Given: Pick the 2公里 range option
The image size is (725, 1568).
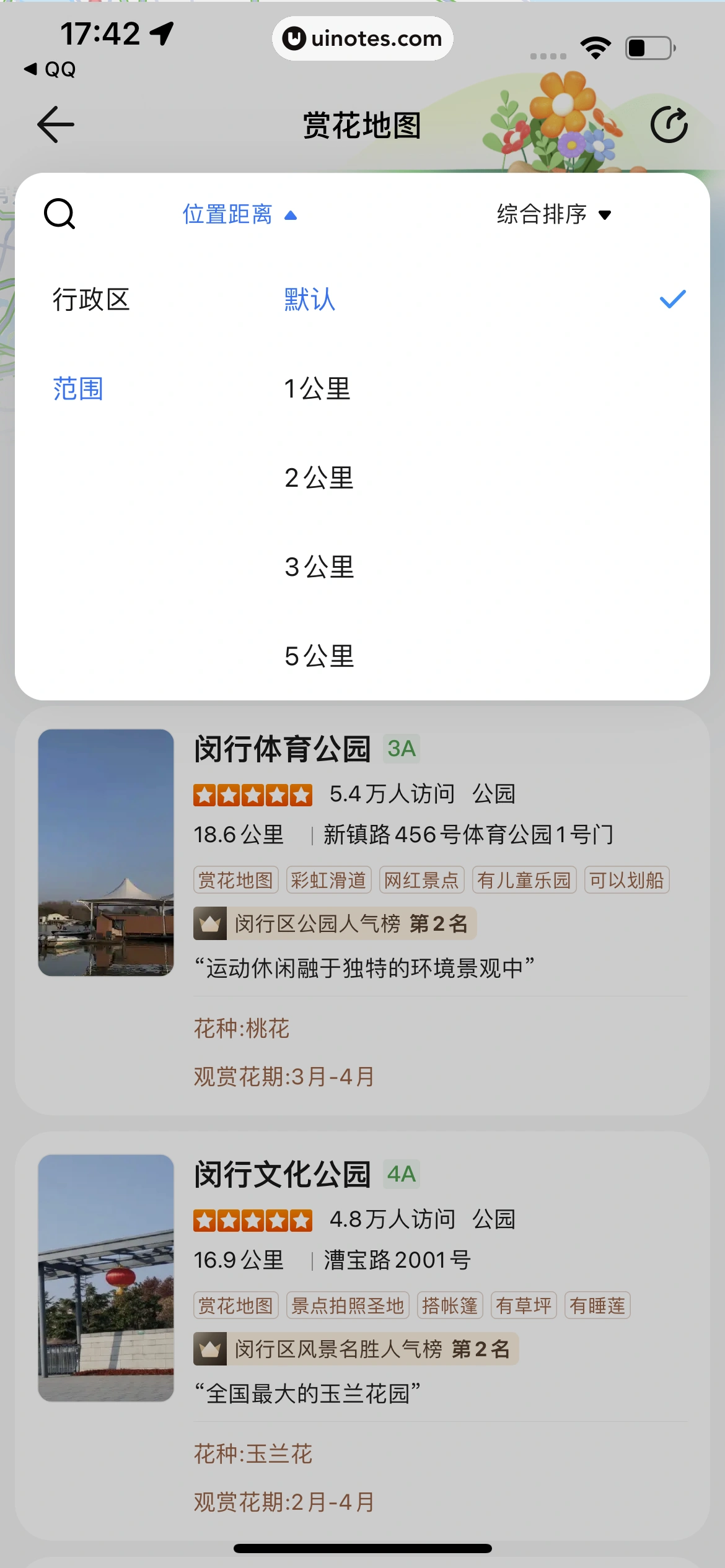Looking at the screenshot, I should click(x=319, y=478).
